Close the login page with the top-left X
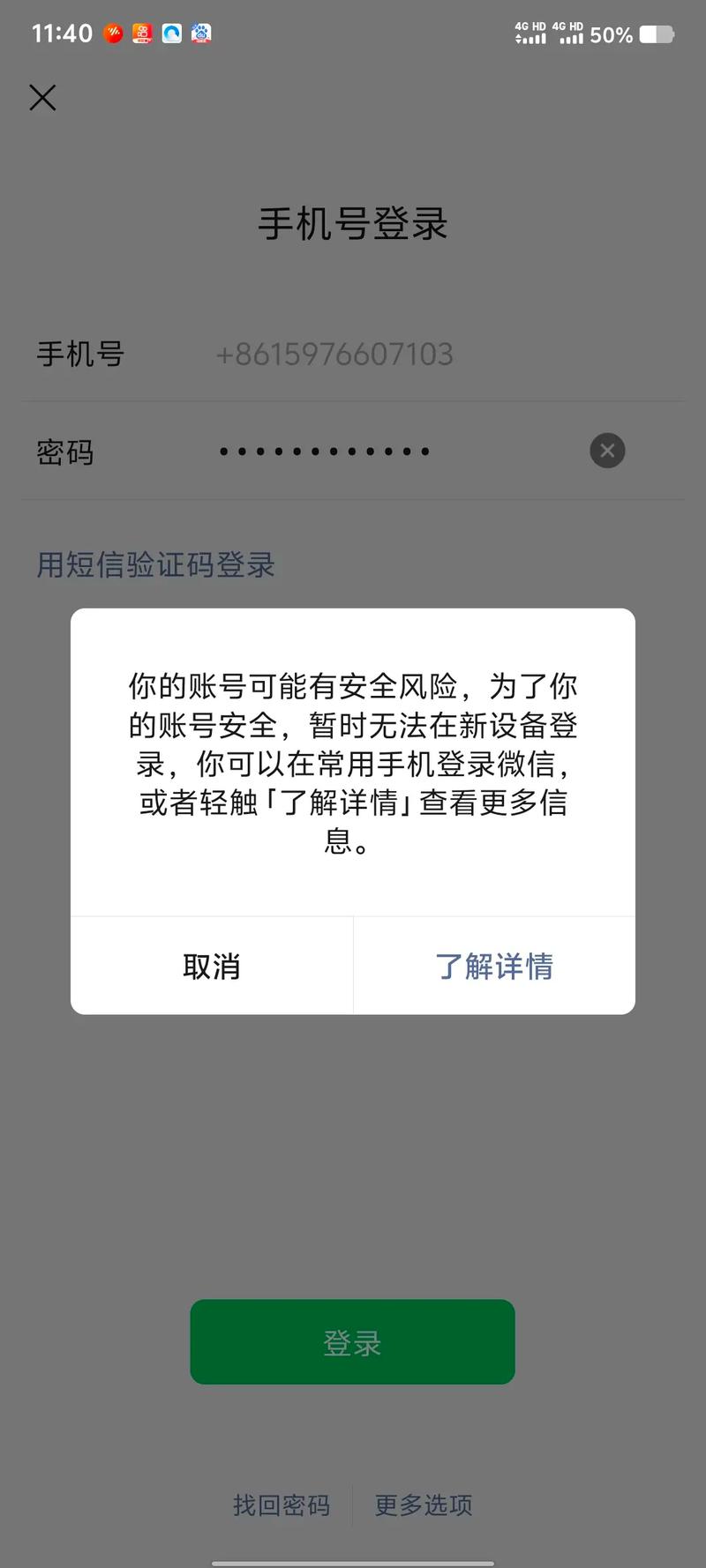 tap(41, 97)
